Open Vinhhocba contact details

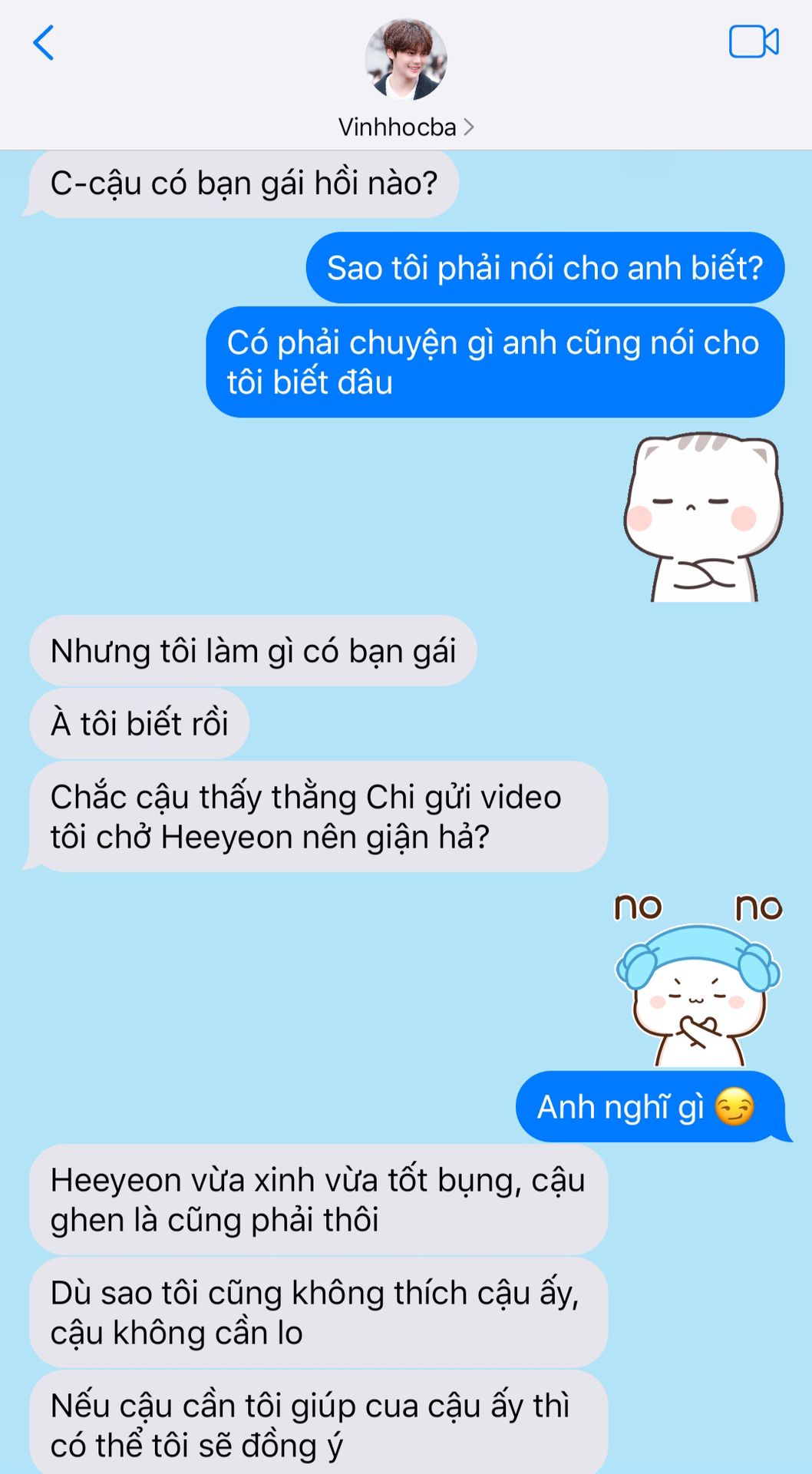(x=405, y=127)
